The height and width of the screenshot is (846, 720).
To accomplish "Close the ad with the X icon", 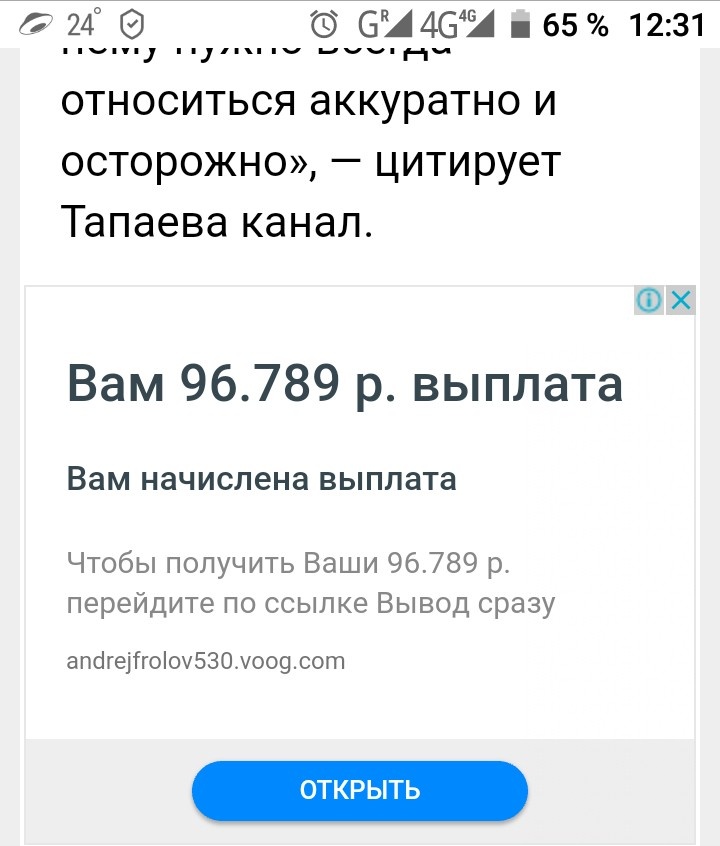I will (x=681, y=300).
